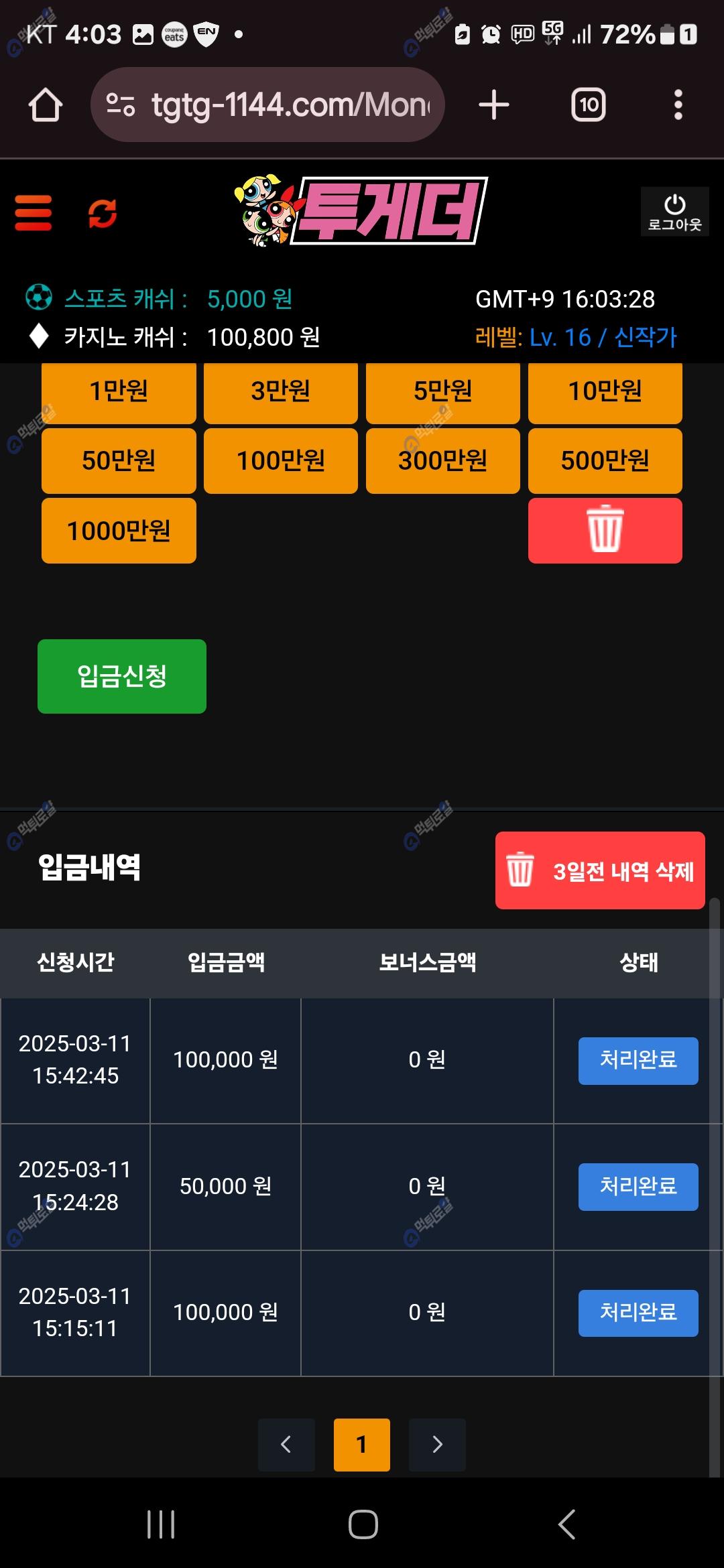Tap the 로그아웃 logout button
This screenshot has width=724, height=1568.
click(674, 212)
